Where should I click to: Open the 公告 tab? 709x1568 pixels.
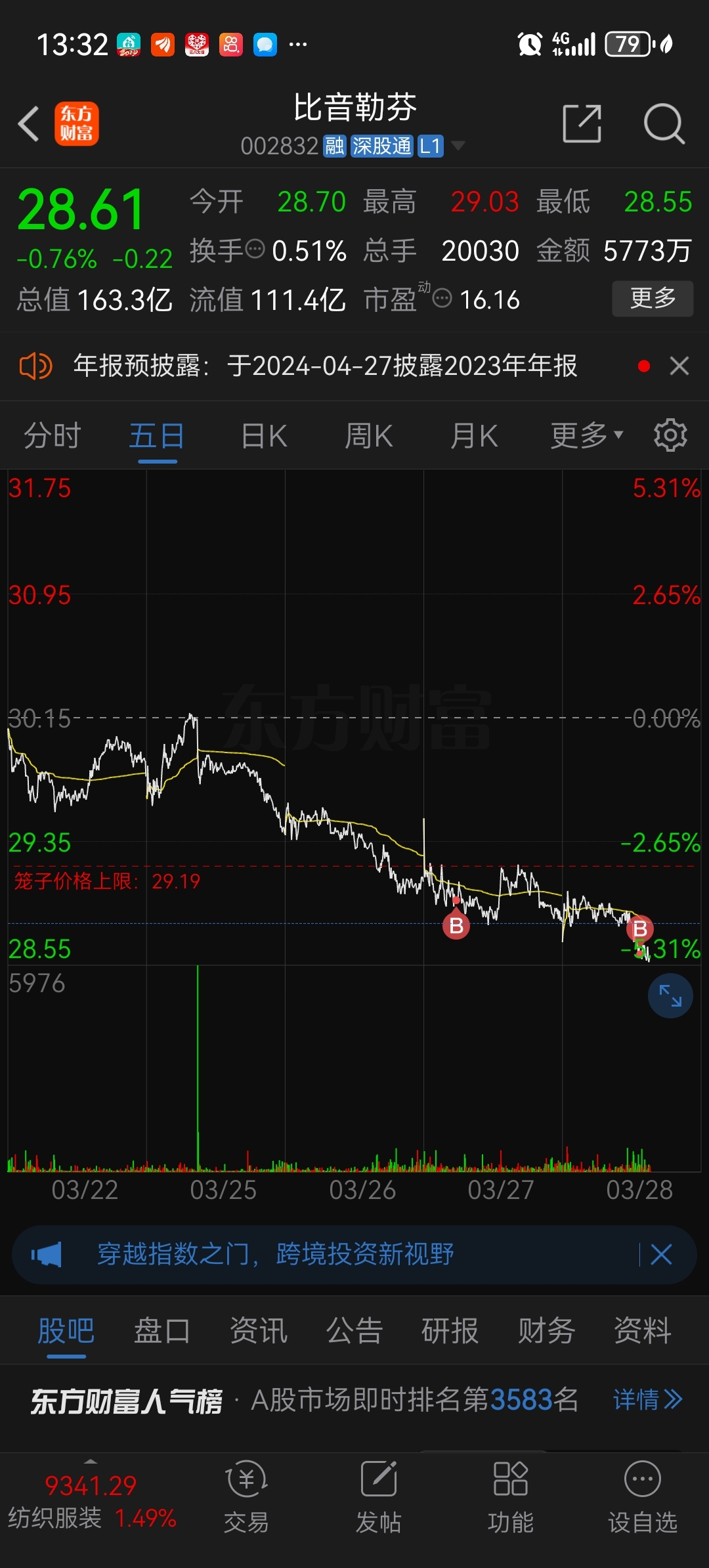click(x=354, y=1332)
